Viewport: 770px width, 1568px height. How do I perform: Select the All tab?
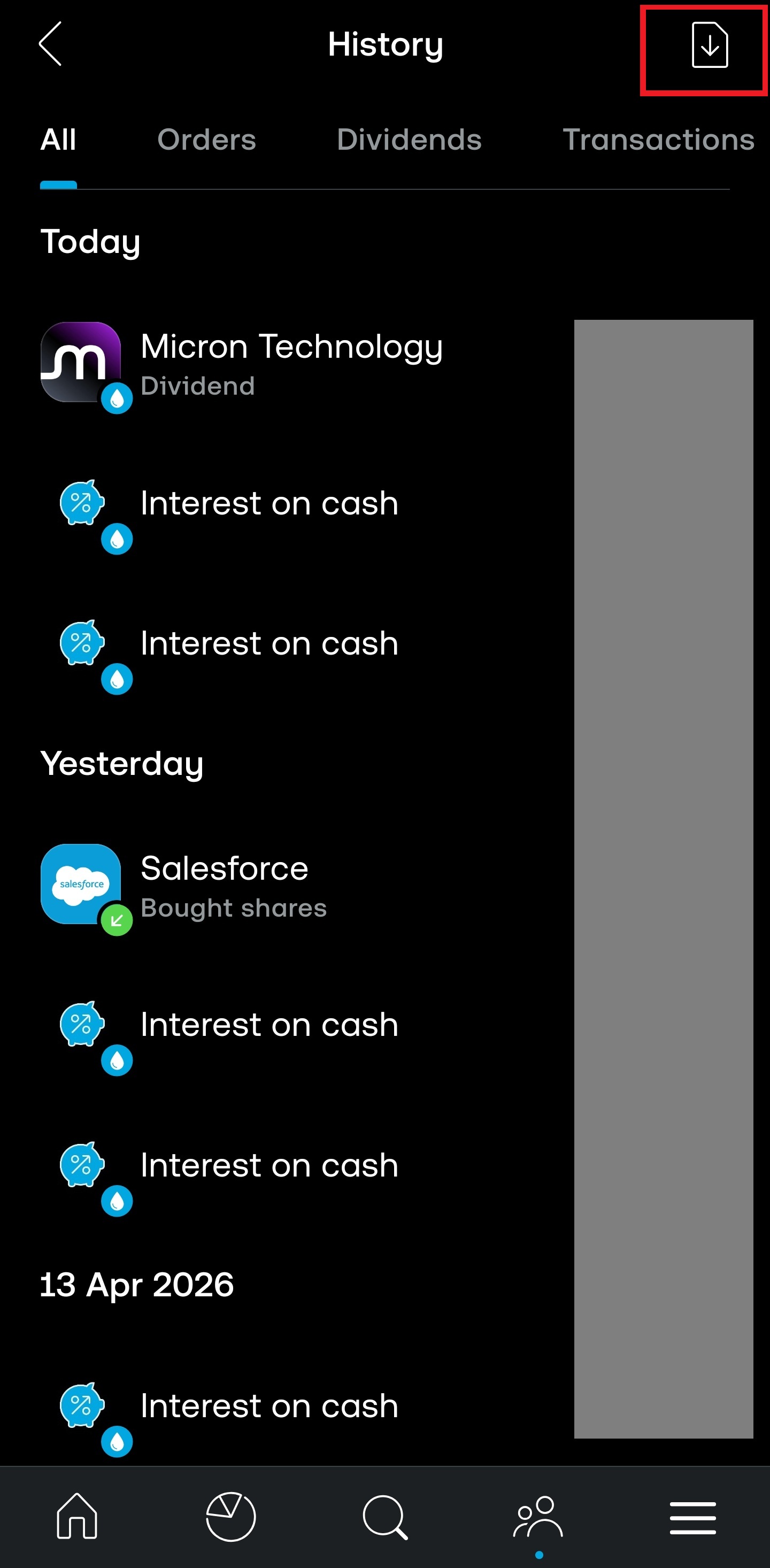[x=58, y=140]
